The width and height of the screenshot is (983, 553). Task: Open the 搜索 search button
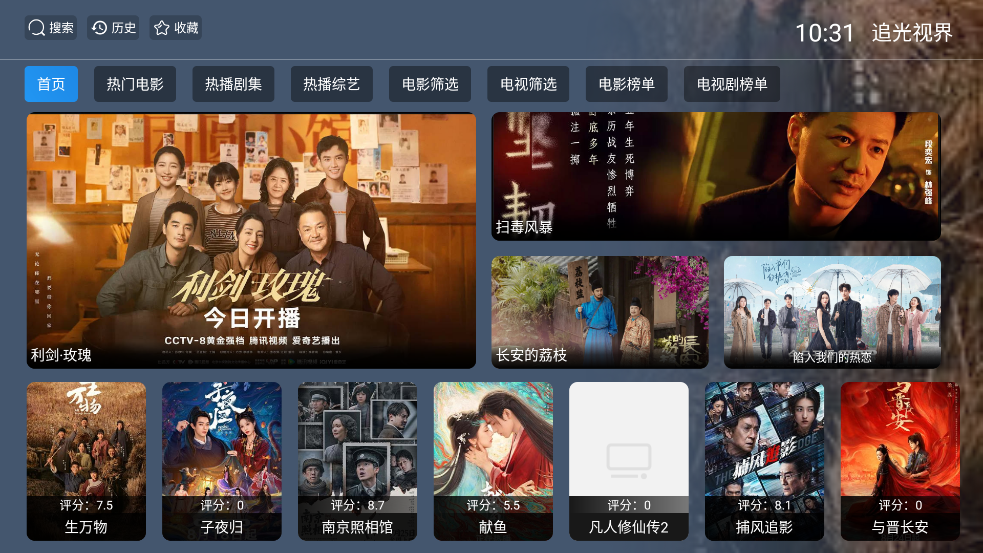pos(51,28)
